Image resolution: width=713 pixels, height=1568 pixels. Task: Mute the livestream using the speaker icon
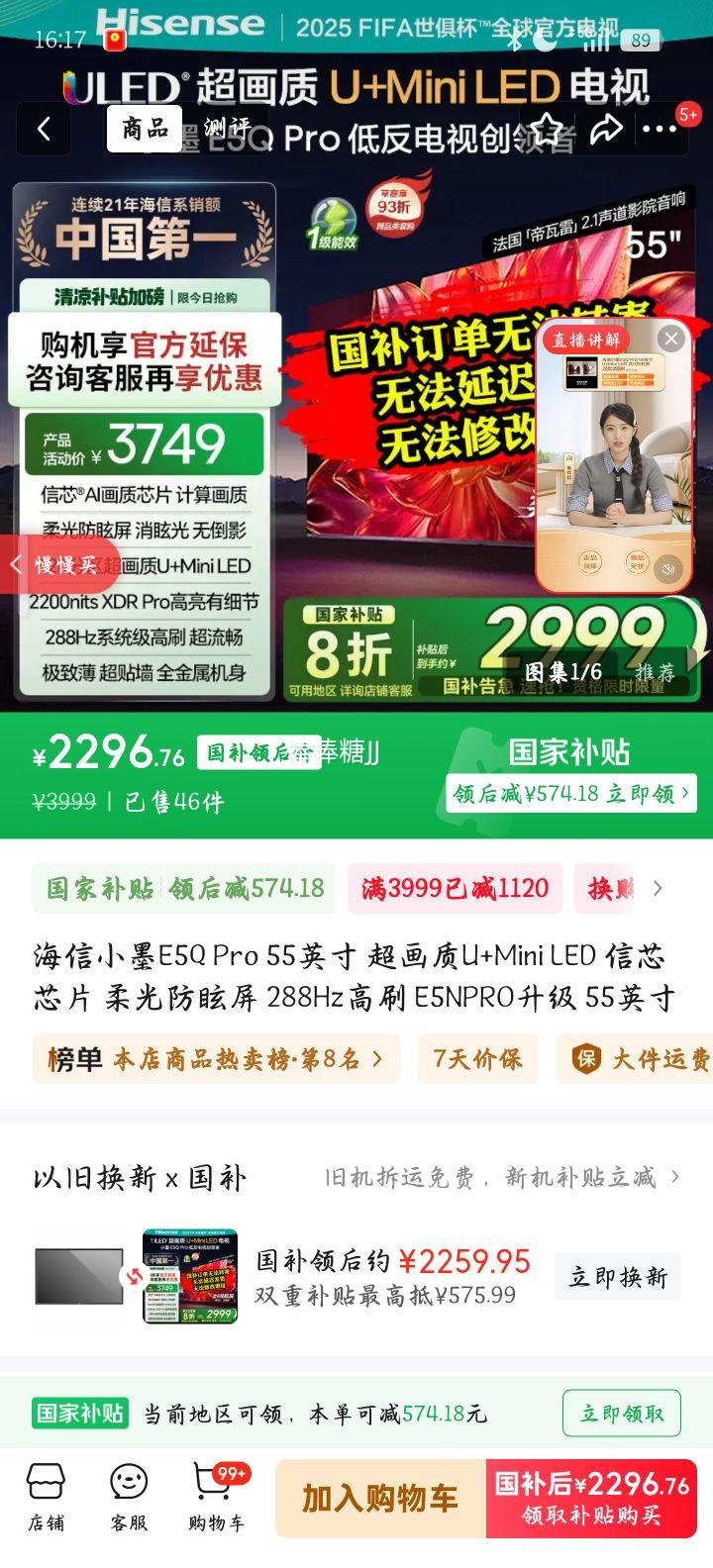pos(667,568)
